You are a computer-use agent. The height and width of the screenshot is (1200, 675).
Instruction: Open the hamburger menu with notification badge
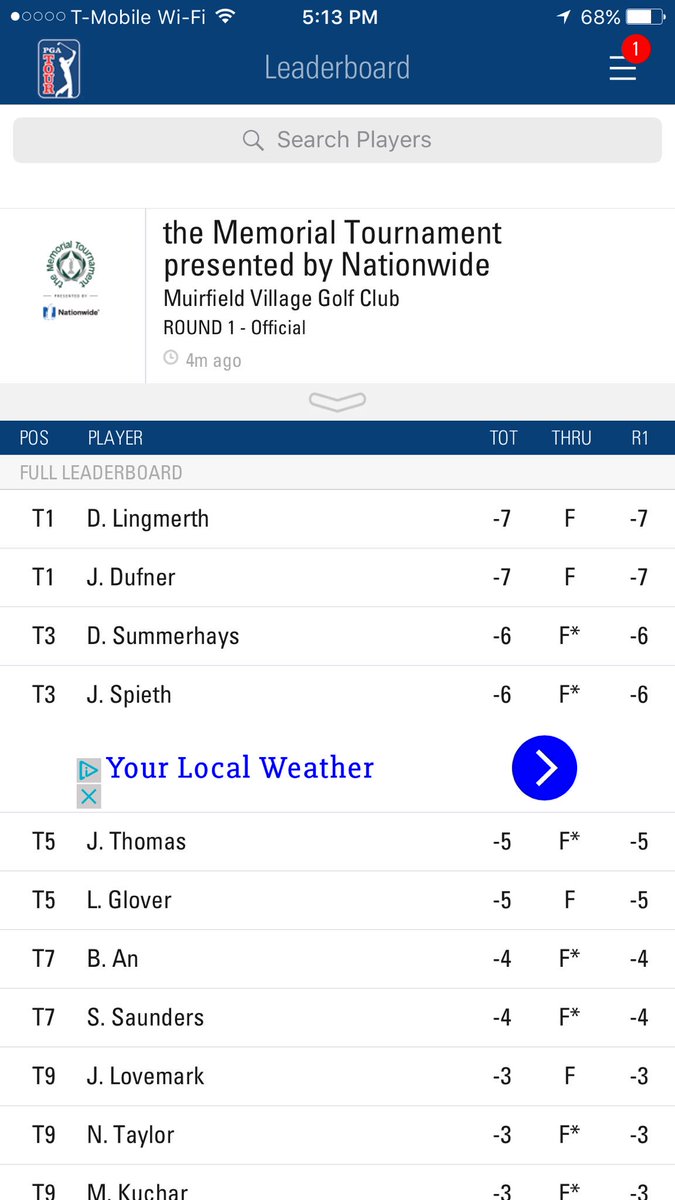623,67
